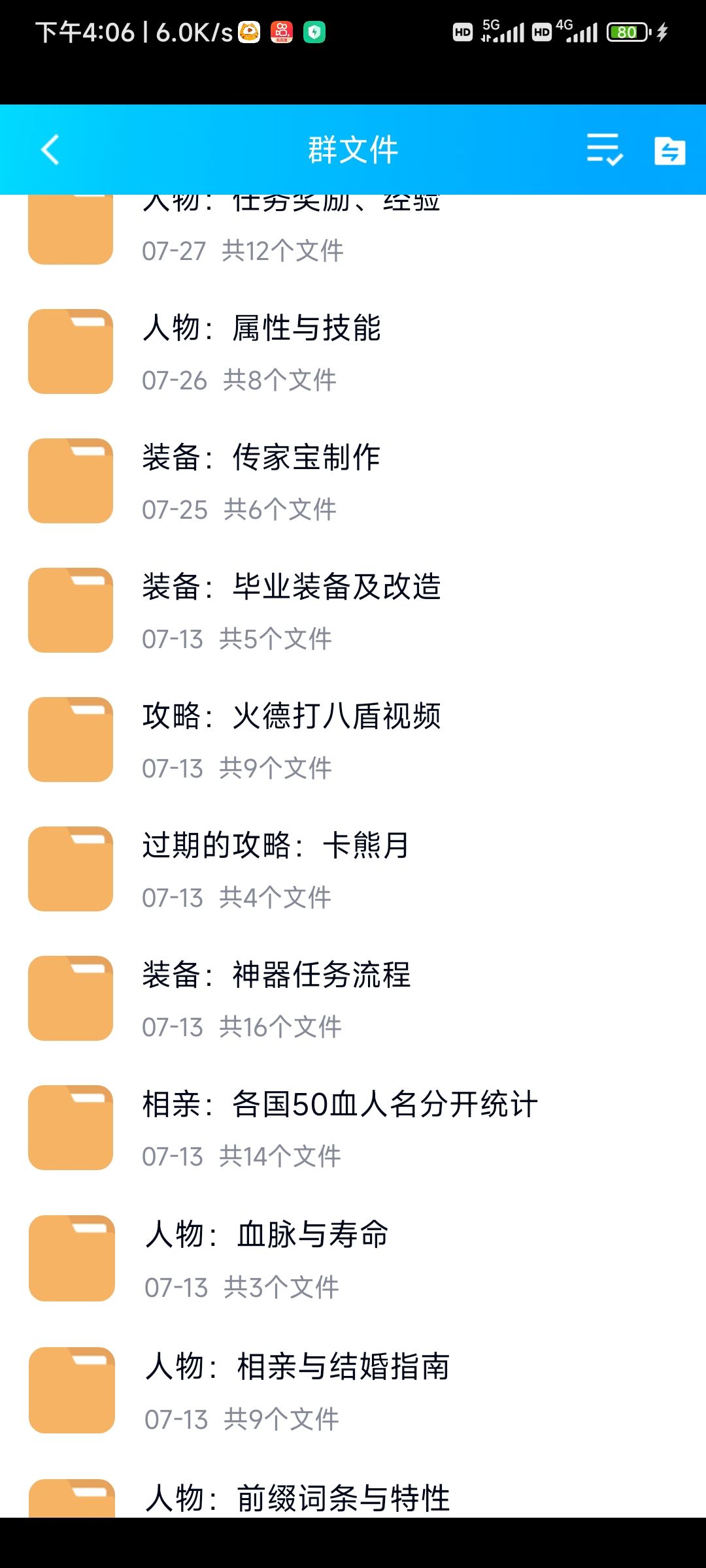Click the file transfer icon top right
This screenshot has width=706, height=1568.
(669, 150)
